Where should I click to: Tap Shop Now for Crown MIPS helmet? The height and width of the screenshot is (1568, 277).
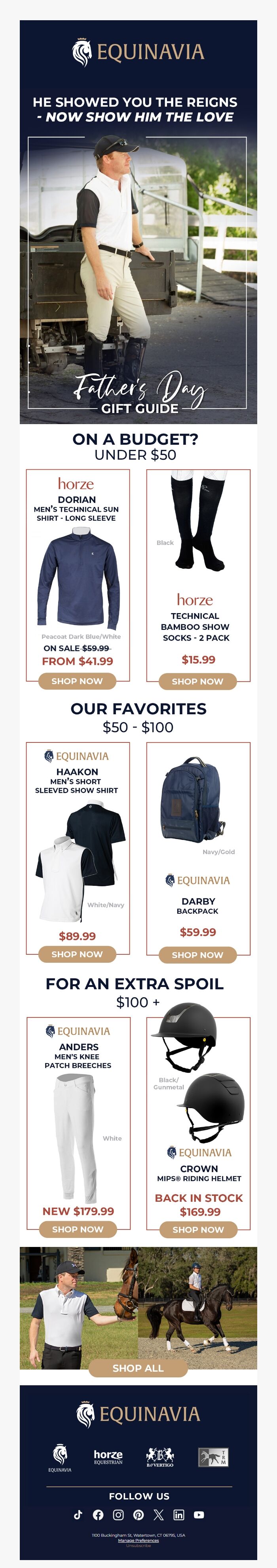[x=198, y=1230]
